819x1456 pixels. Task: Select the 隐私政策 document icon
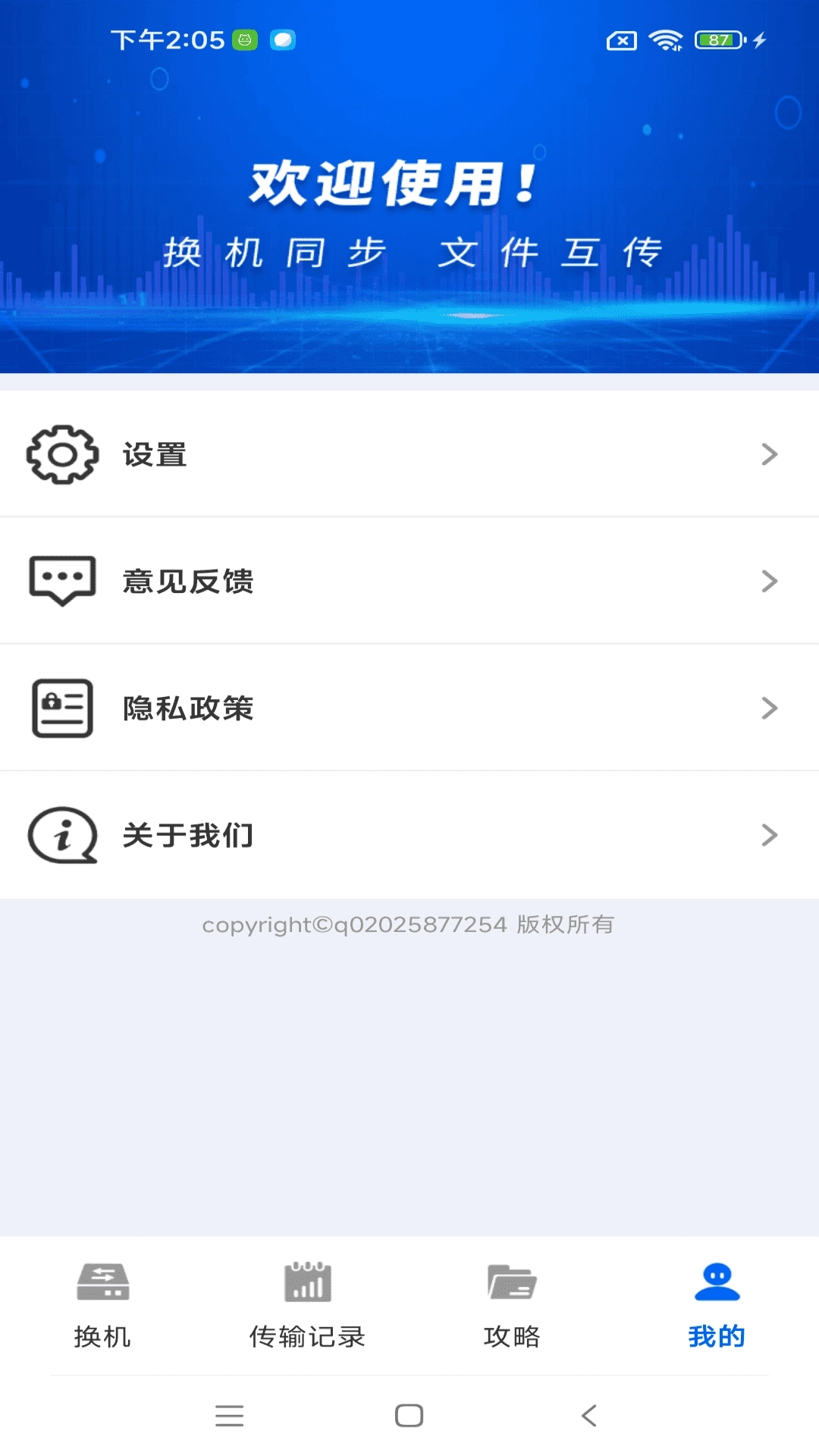click(61, 708)
